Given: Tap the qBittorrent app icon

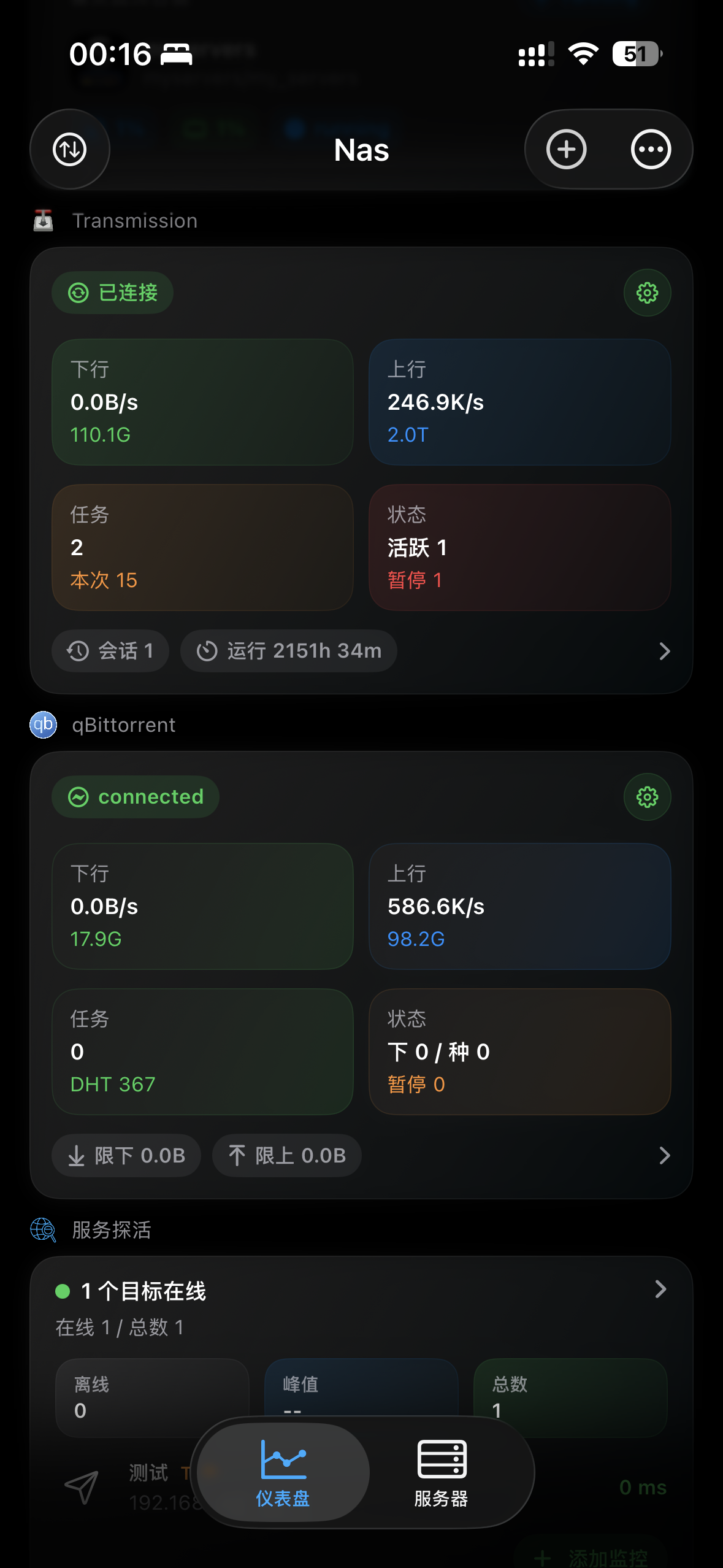Looking at the screenshot, I should [x=42, y=724].
